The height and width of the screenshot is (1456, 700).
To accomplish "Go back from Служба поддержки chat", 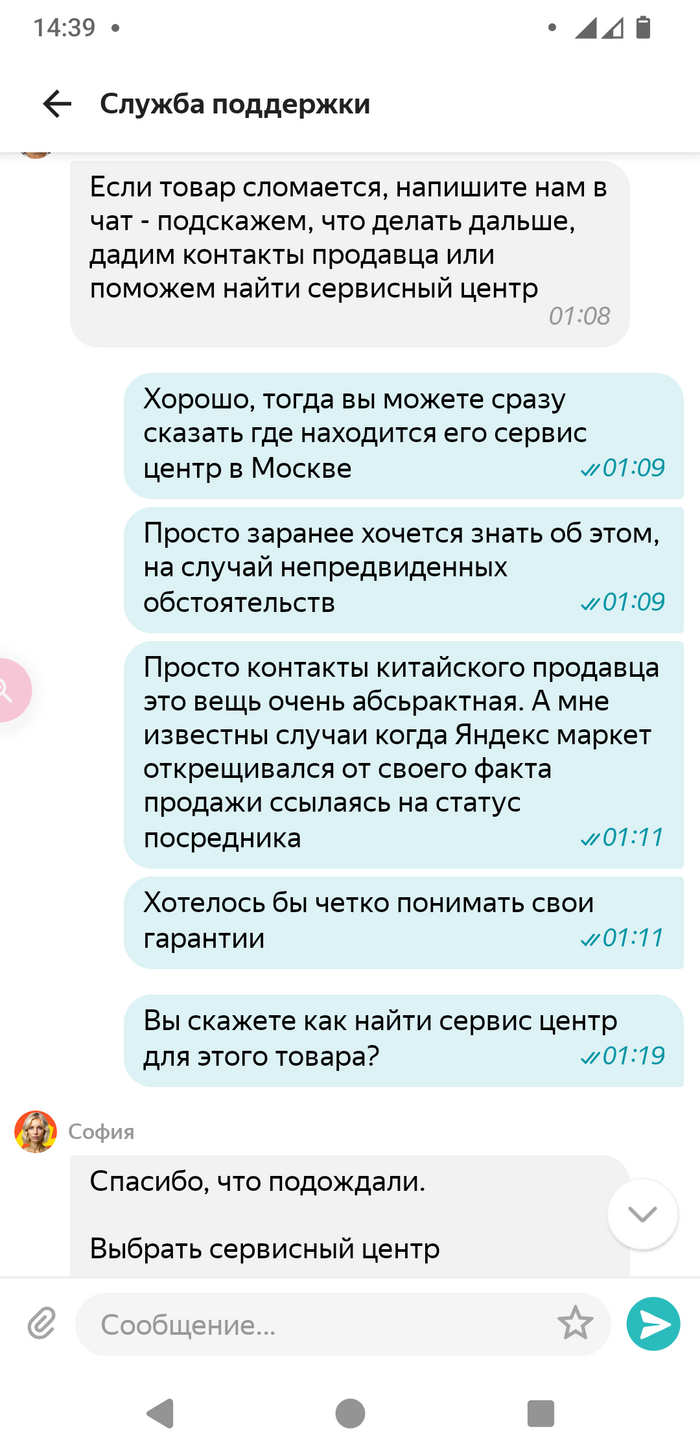I will pos(57,104).
